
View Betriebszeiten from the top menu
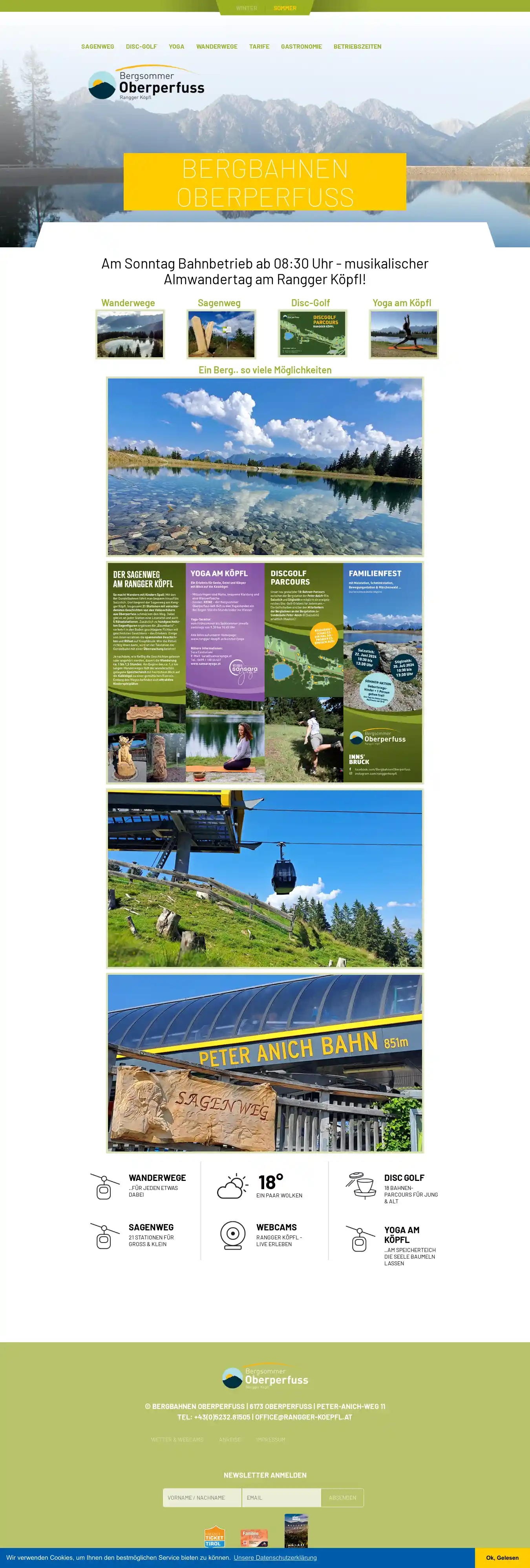pyautogui.click(x=357, y=47)
